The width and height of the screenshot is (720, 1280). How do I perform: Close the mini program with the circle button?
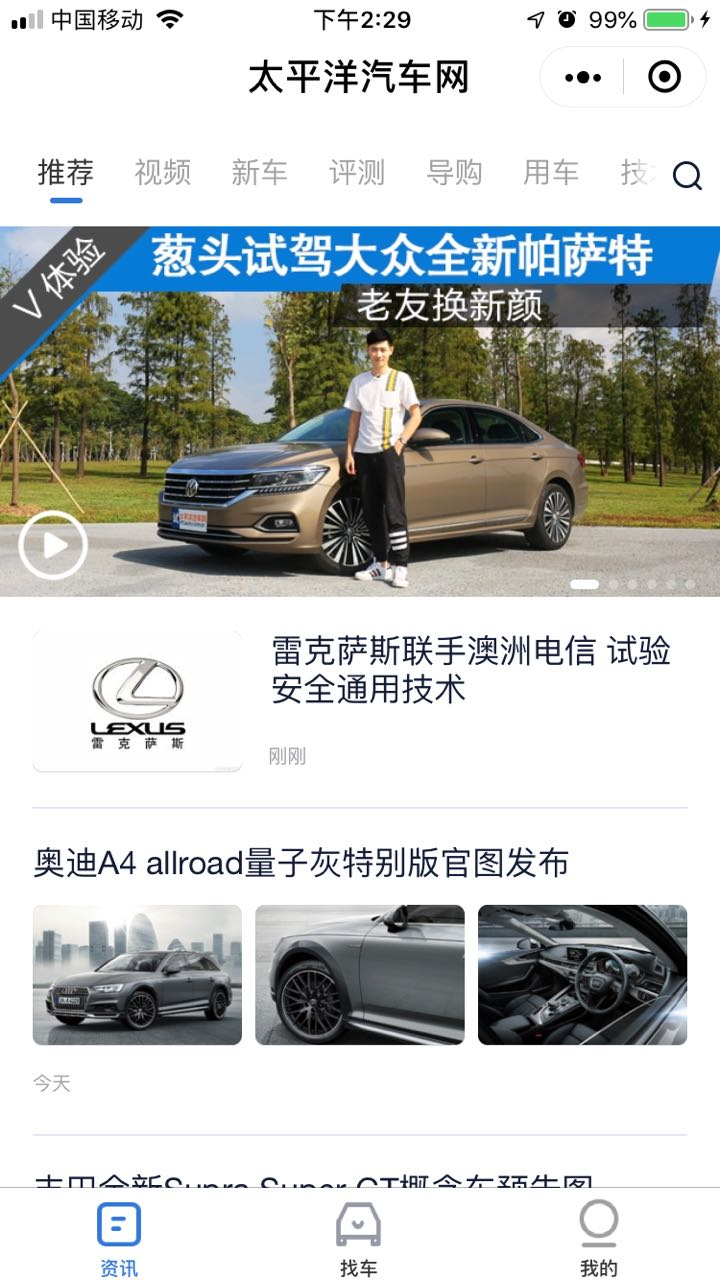coord(664,77)
